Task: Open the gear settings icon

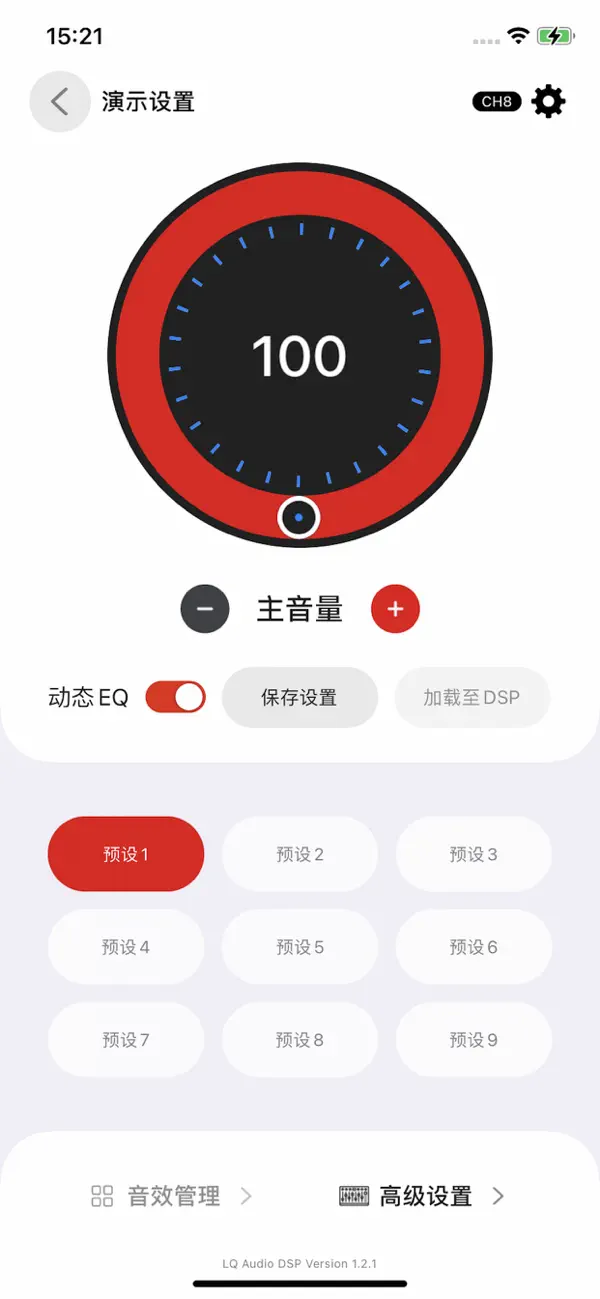Action: point(548,102)
